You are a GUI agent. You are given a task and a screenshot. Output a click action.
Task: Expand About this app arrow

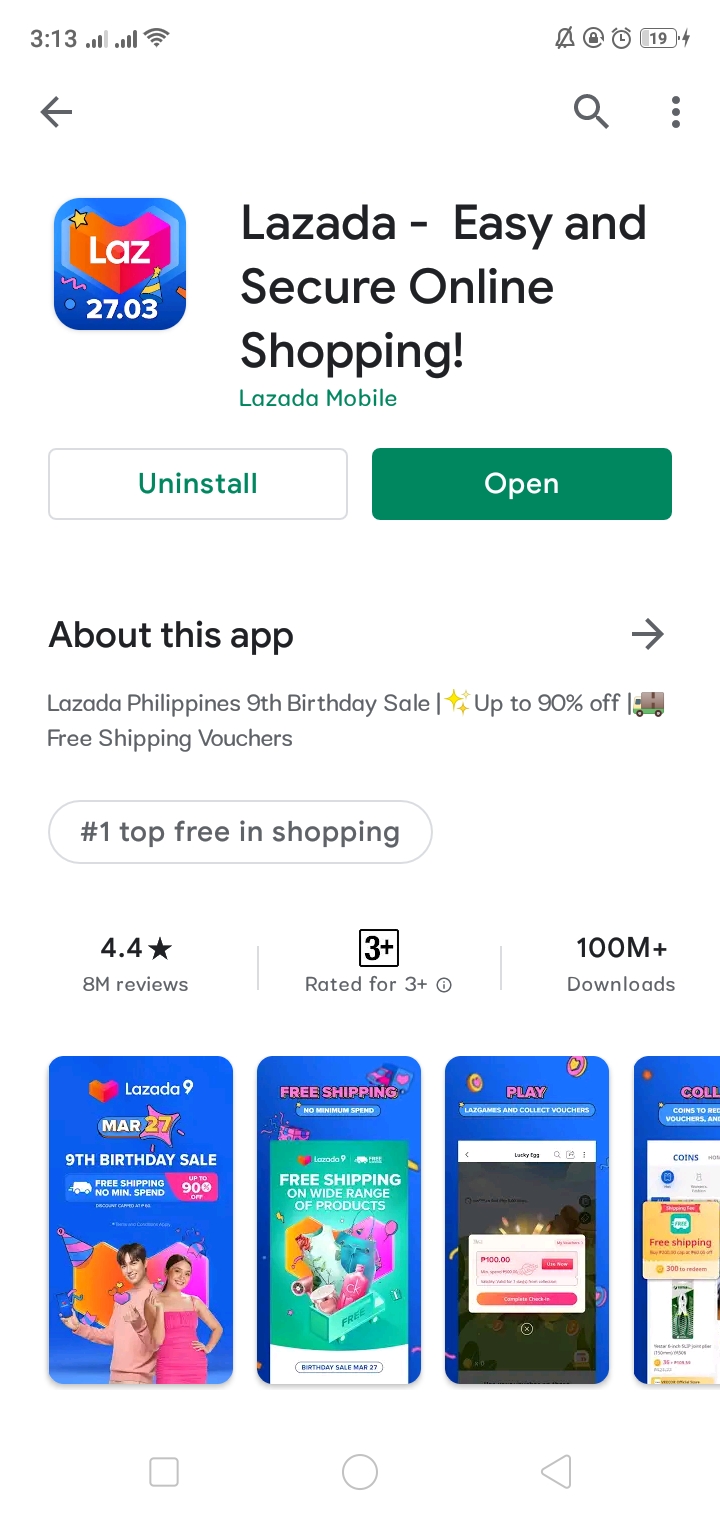pyautogui.click(x=648, y=634)
